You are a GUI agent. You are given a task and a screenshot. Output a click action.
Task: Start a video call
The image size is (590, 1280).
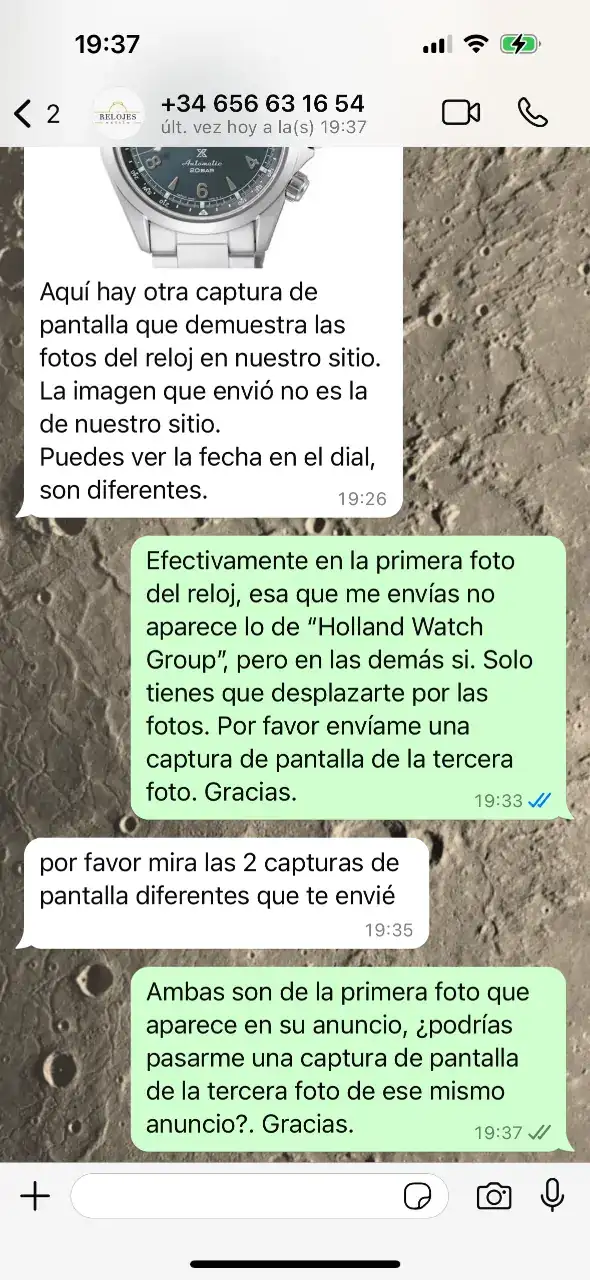pos(461,113)
